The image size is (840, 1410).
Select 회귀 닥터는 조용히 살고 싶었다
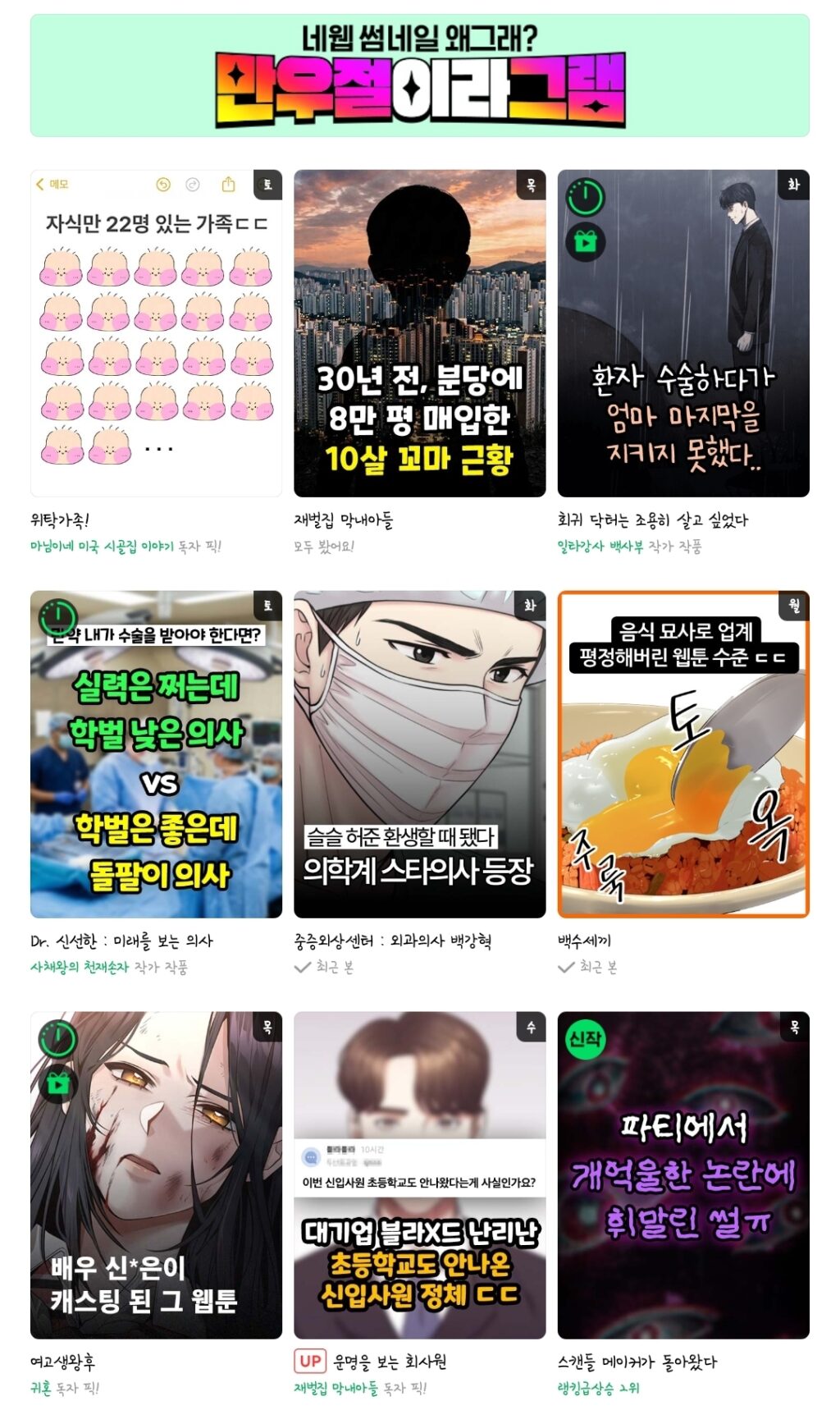683,333
